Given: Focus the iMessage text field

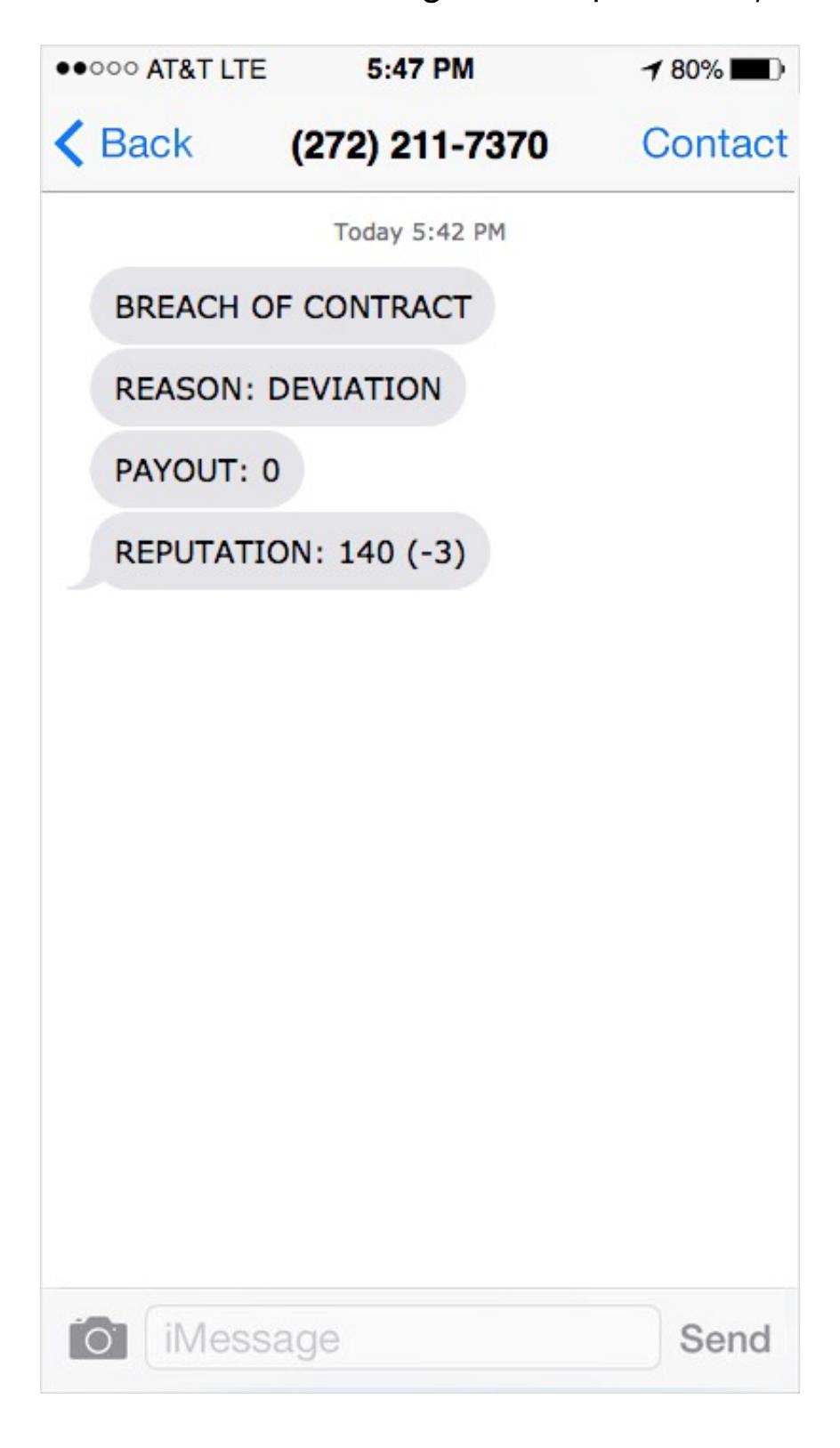Looking at the screenshot, I should [x=402, y=1338].
